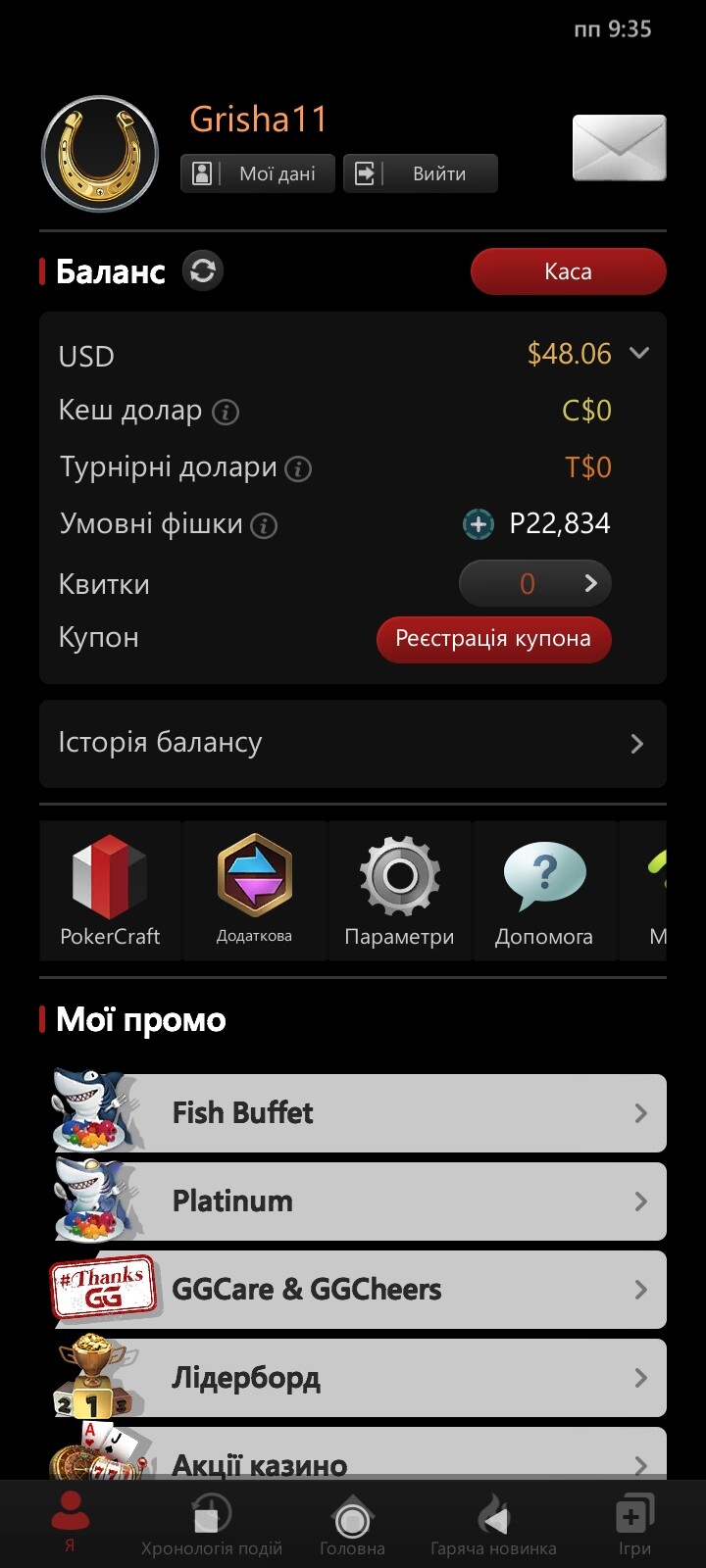Show info about Турнірні долари
Screen dimensions: 706x1568
(x=298, y=469)
